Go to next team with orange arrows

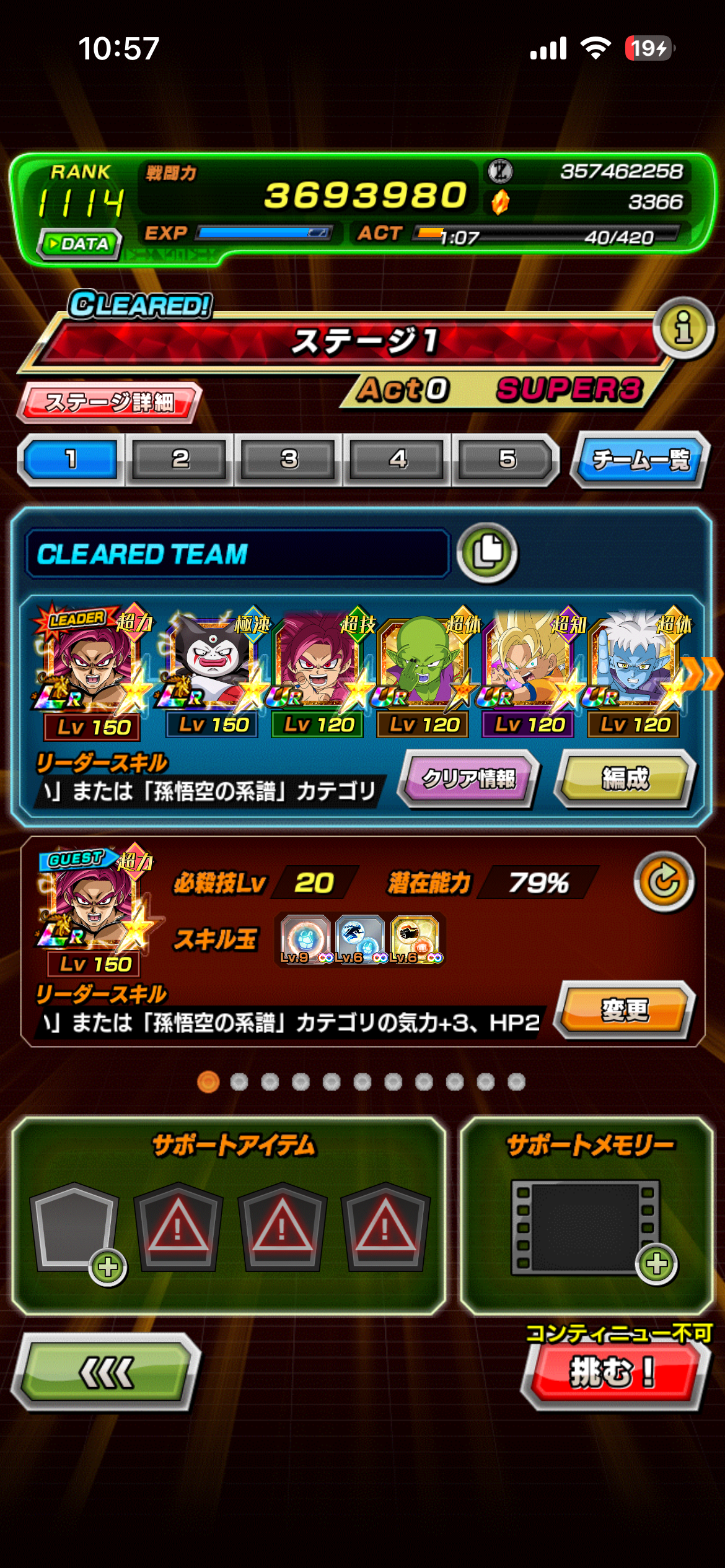(703, 674)
